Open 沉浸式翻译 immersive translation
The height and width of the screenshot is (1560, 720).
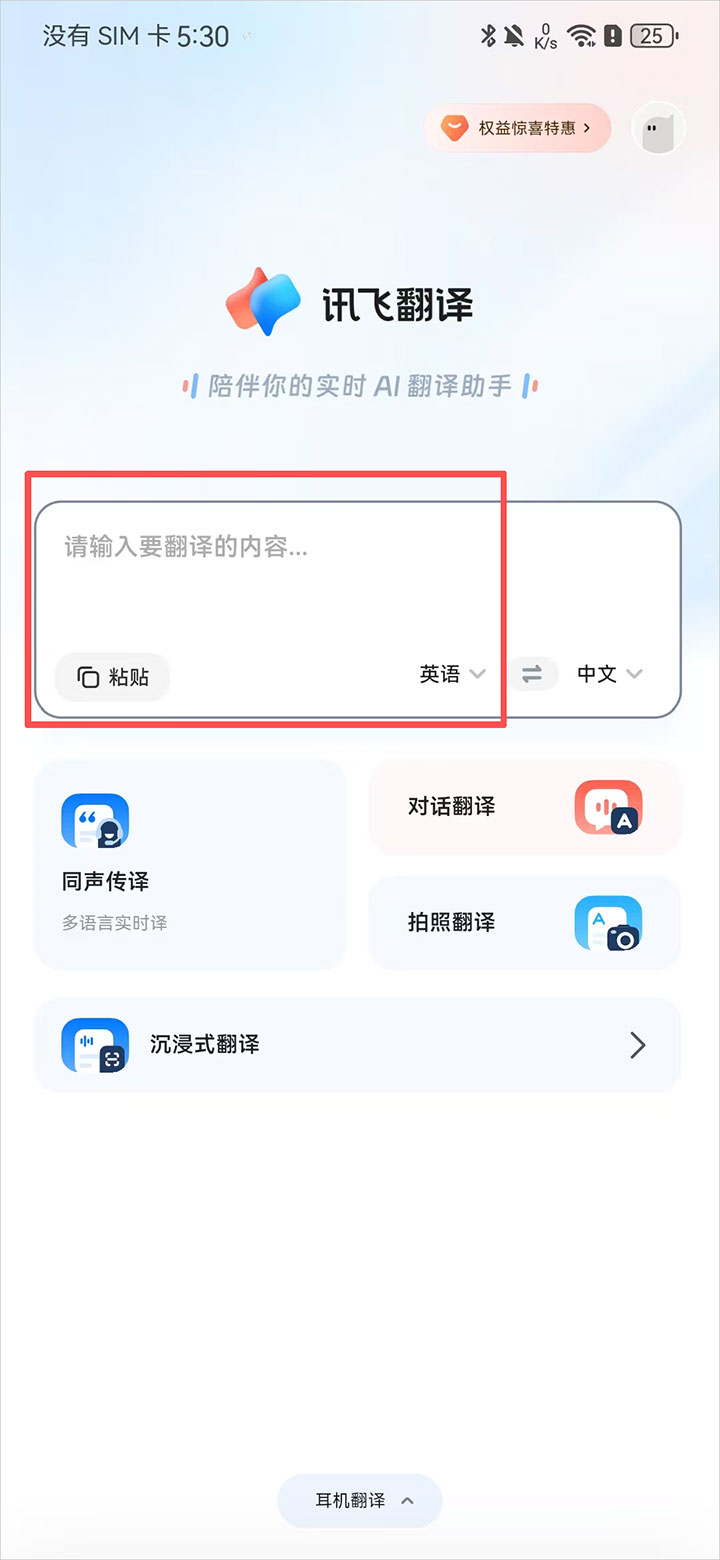click(x=358, y=1045)
